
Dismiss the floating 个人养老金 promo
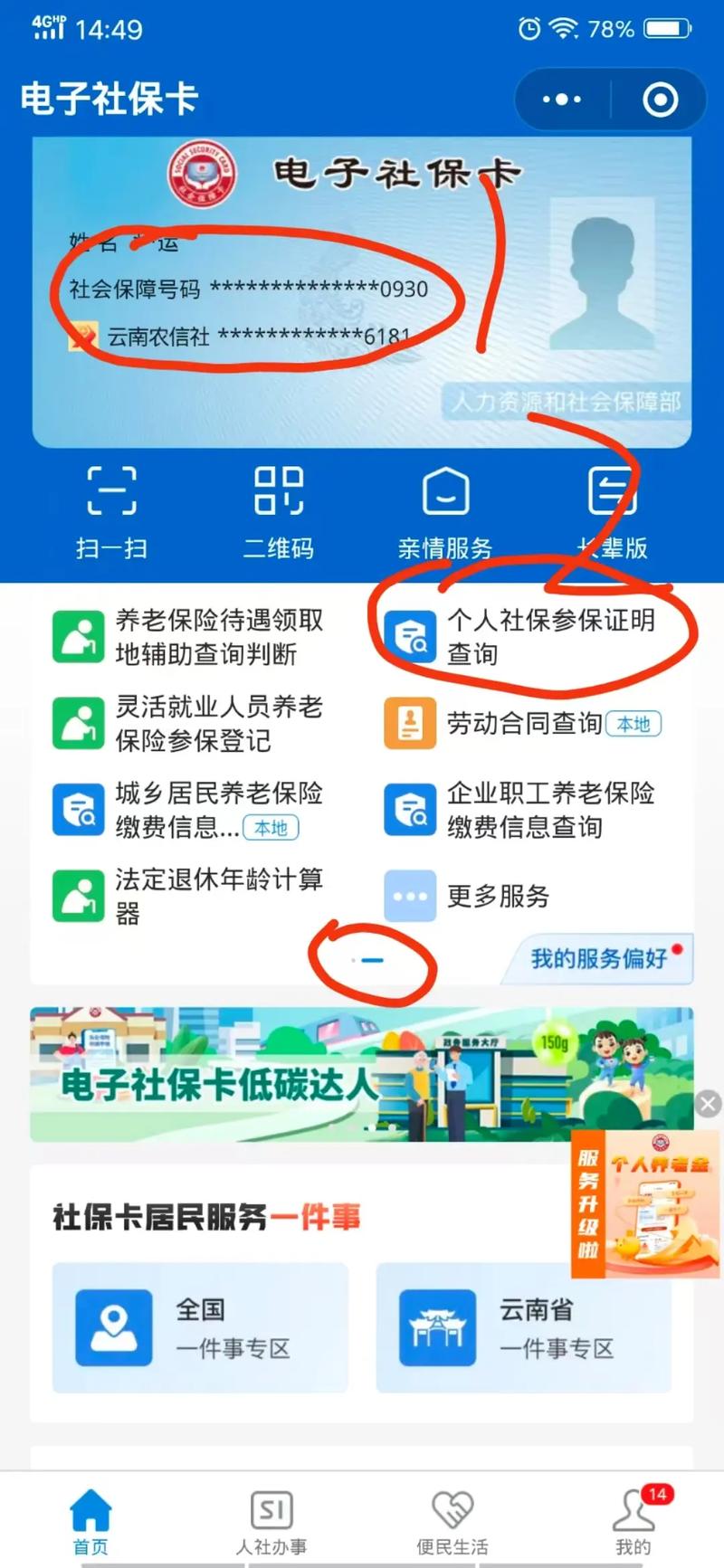[x=709, y=1103]
